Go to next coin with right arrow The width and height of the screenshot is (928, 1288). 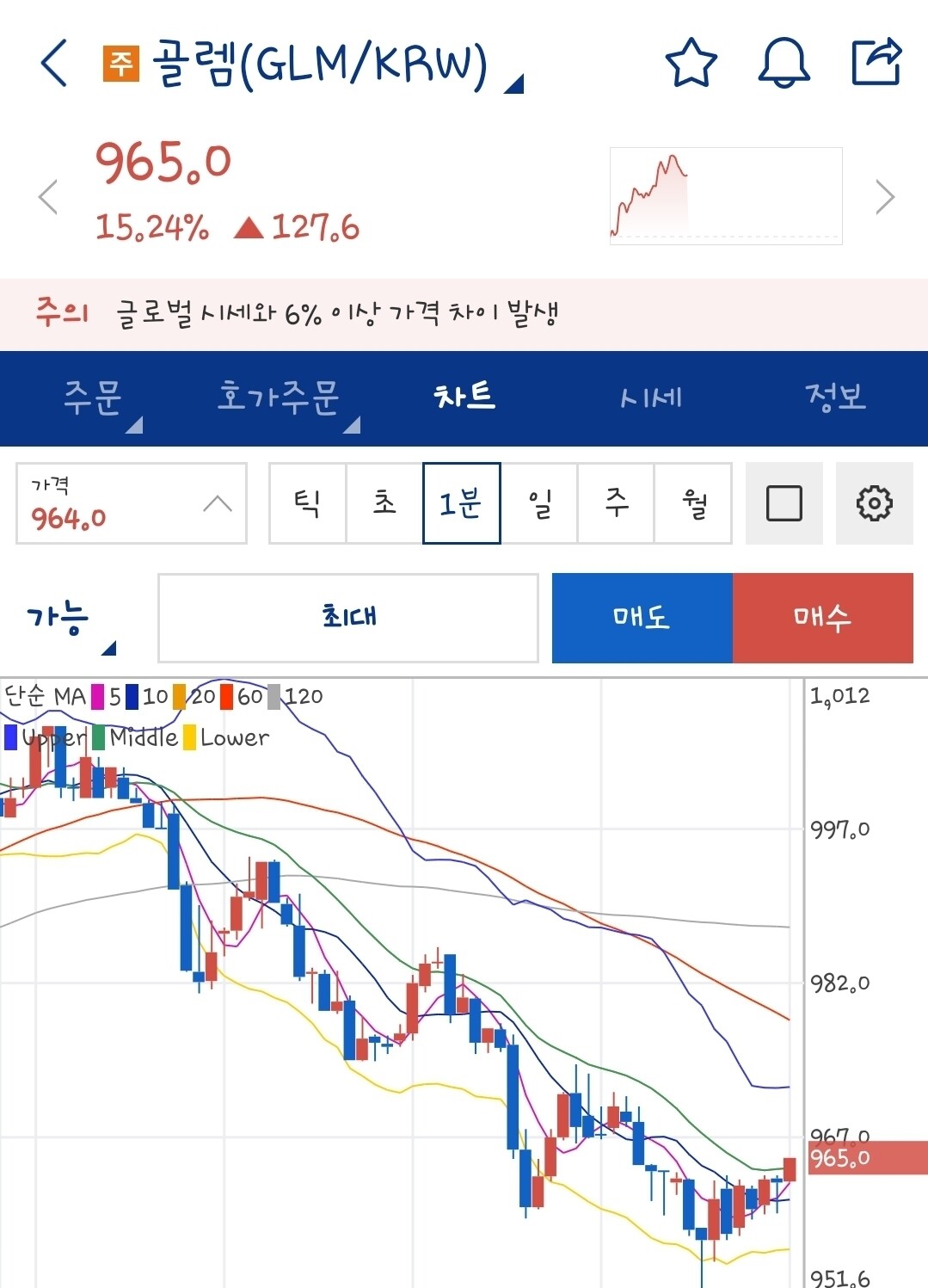coord(884,196)
